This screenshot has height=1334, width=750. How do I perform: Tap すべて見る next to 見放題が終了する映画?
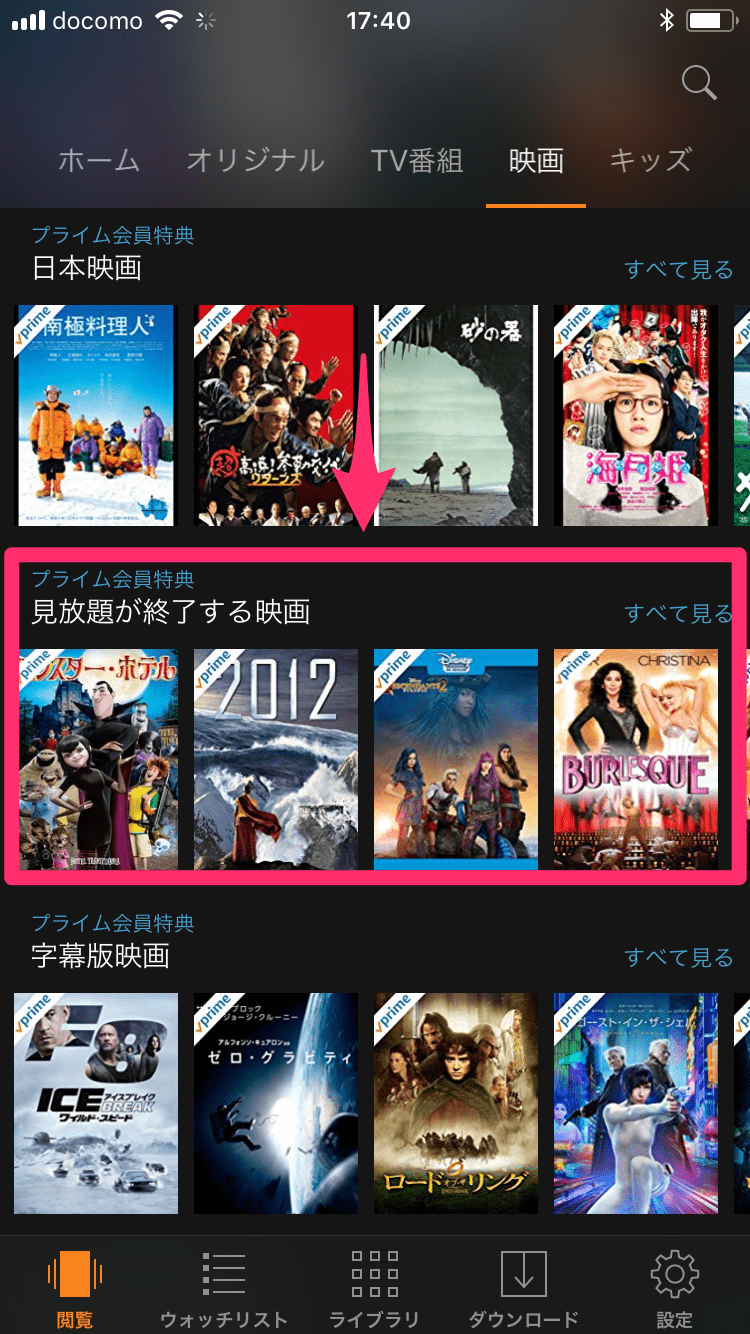click(679, 613)
